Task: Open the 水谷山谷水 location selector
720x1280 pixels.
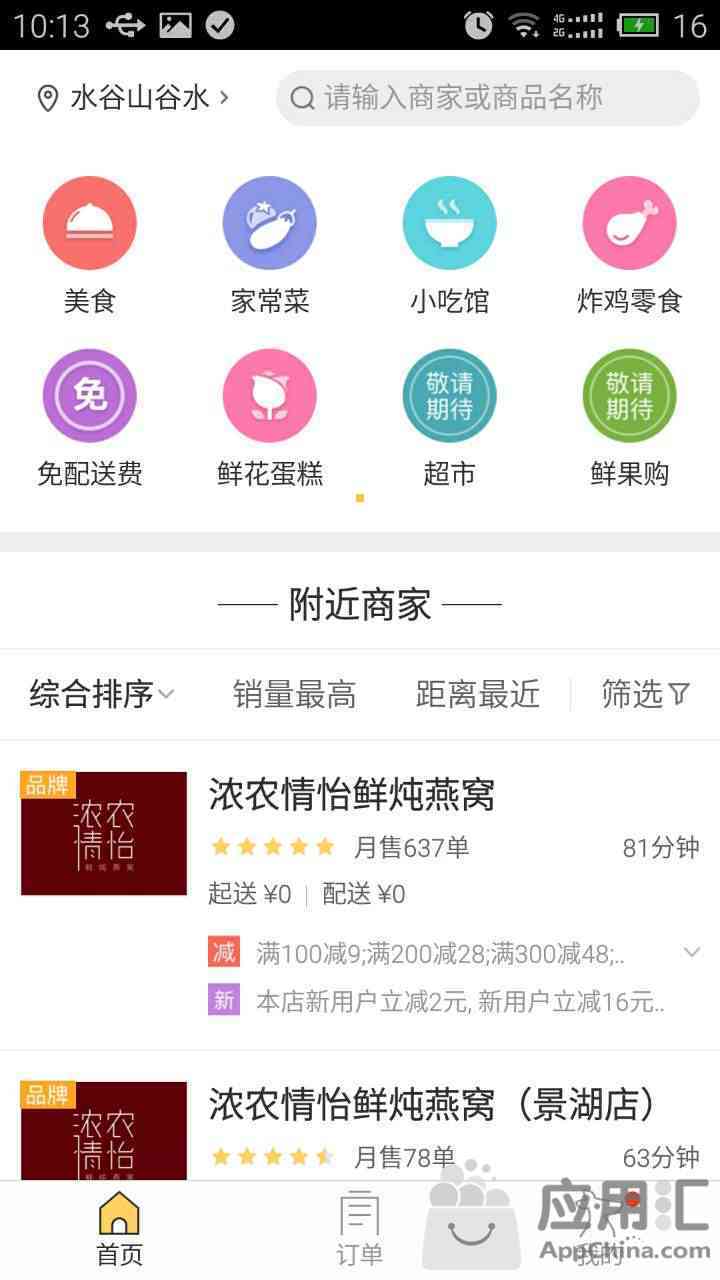Action: pyautogui.click(x=132, y=98)
